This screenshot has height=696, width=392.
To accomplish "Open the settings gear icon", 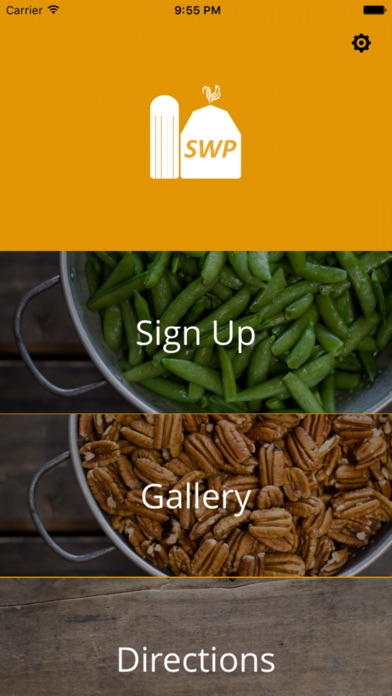I will pos(361,44).
